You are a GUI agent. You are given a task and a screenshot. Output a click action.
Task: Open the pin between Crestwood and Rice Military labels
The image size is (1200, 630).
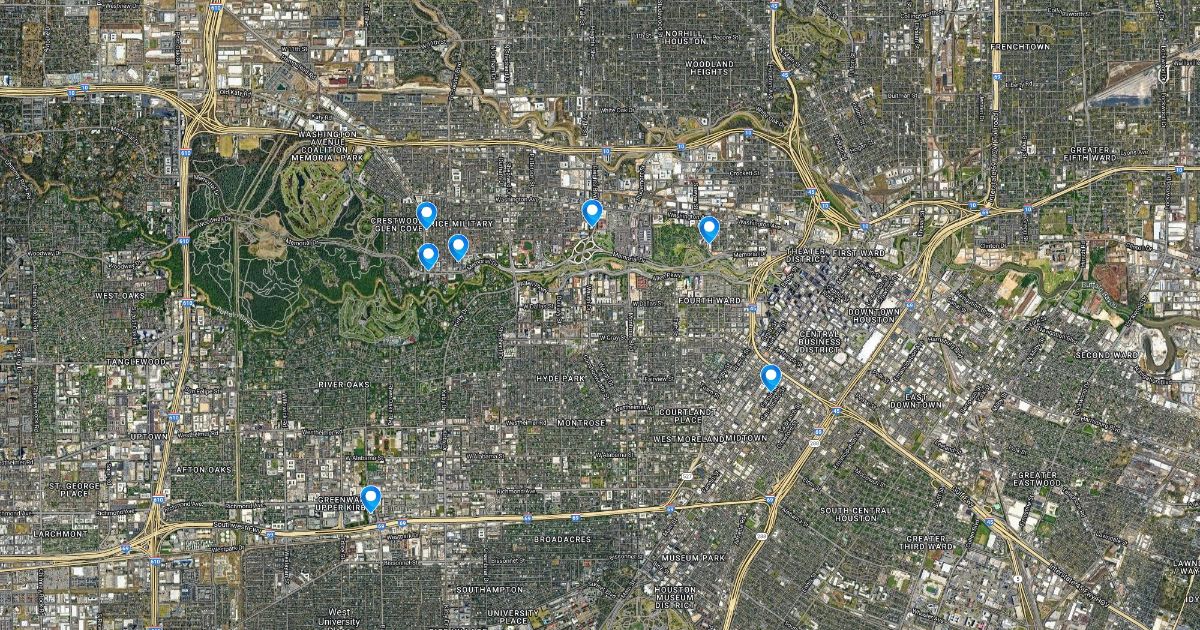[x=427, y=214]
